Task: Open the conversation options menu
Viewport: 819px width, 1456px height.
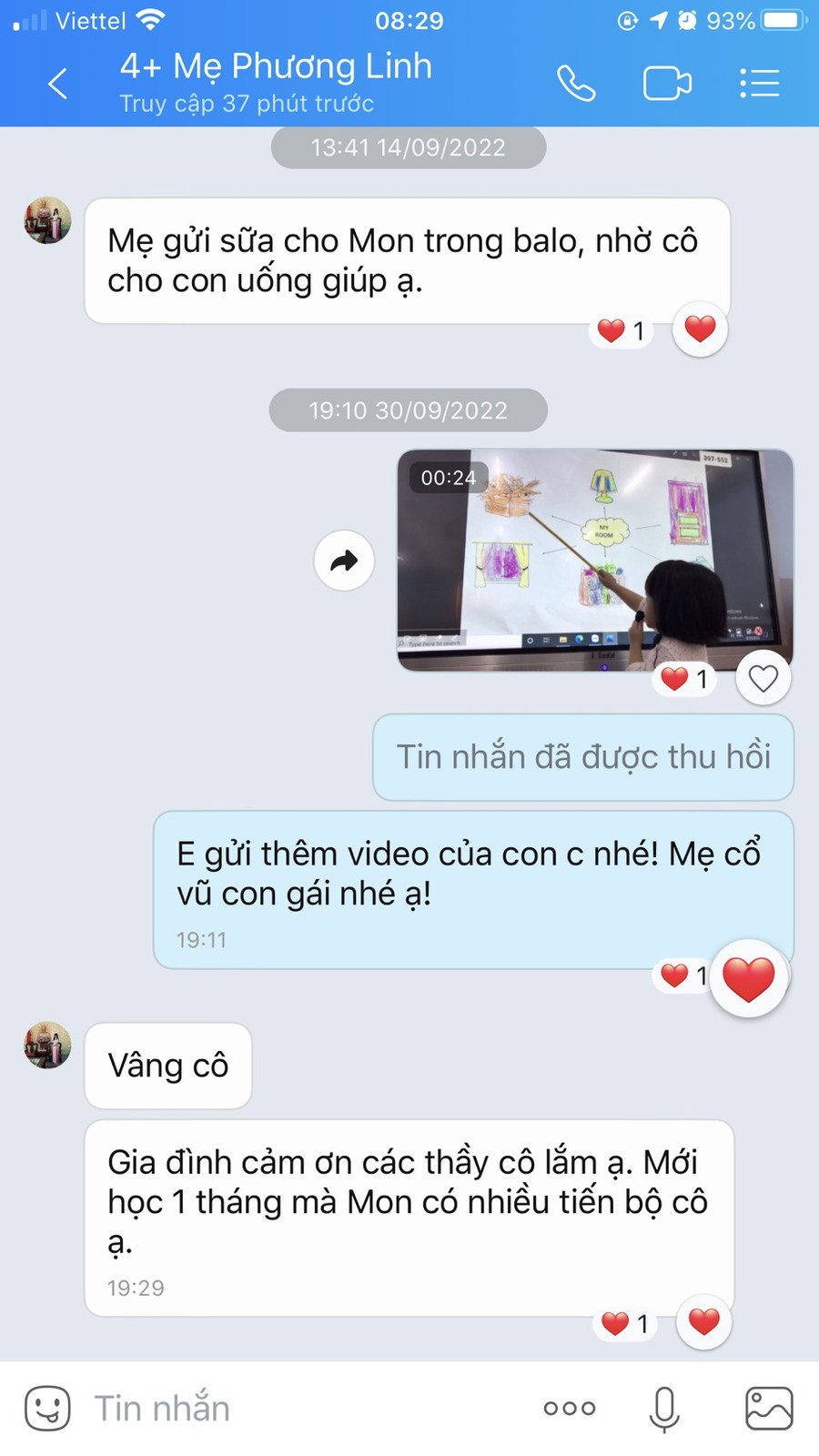Action: pyautogui.click(x=759, y=84)
